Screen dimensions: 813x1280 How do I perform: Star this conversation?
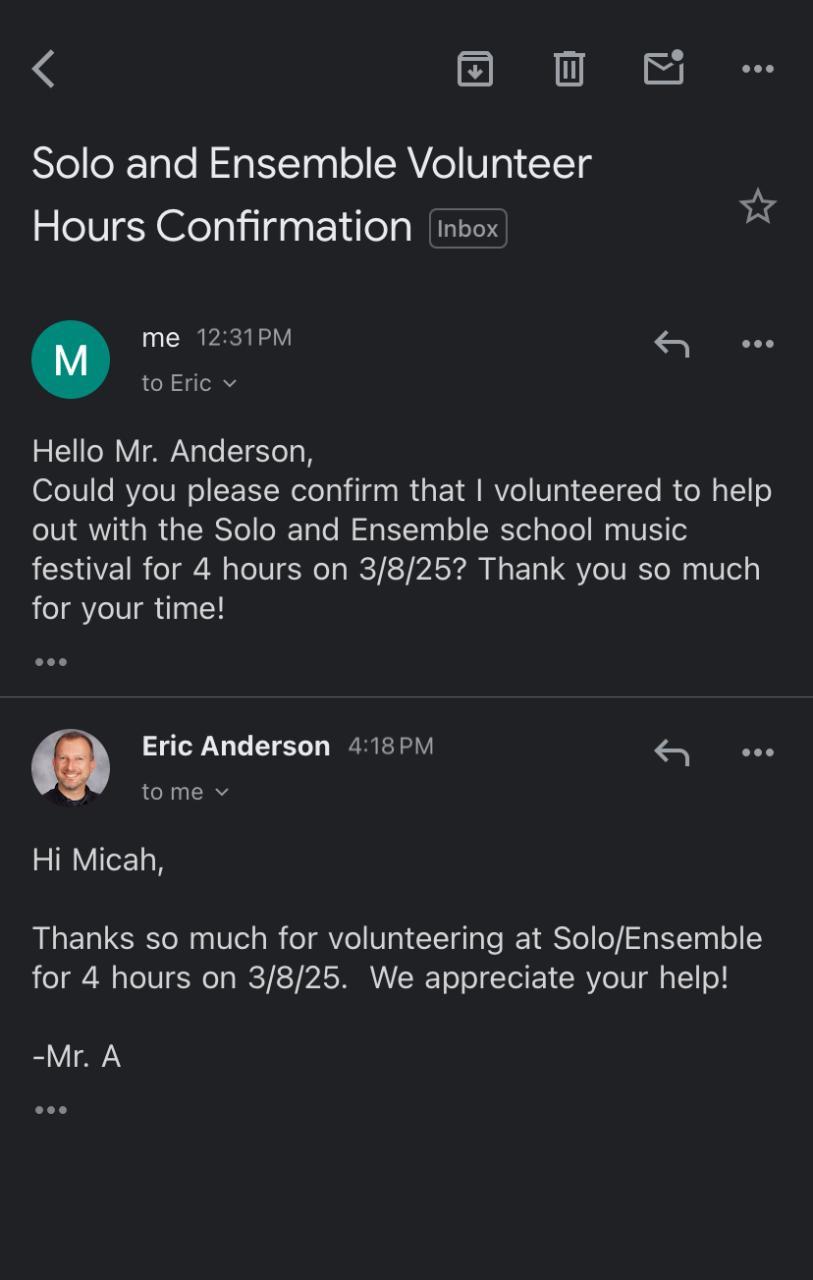(757, 207)
